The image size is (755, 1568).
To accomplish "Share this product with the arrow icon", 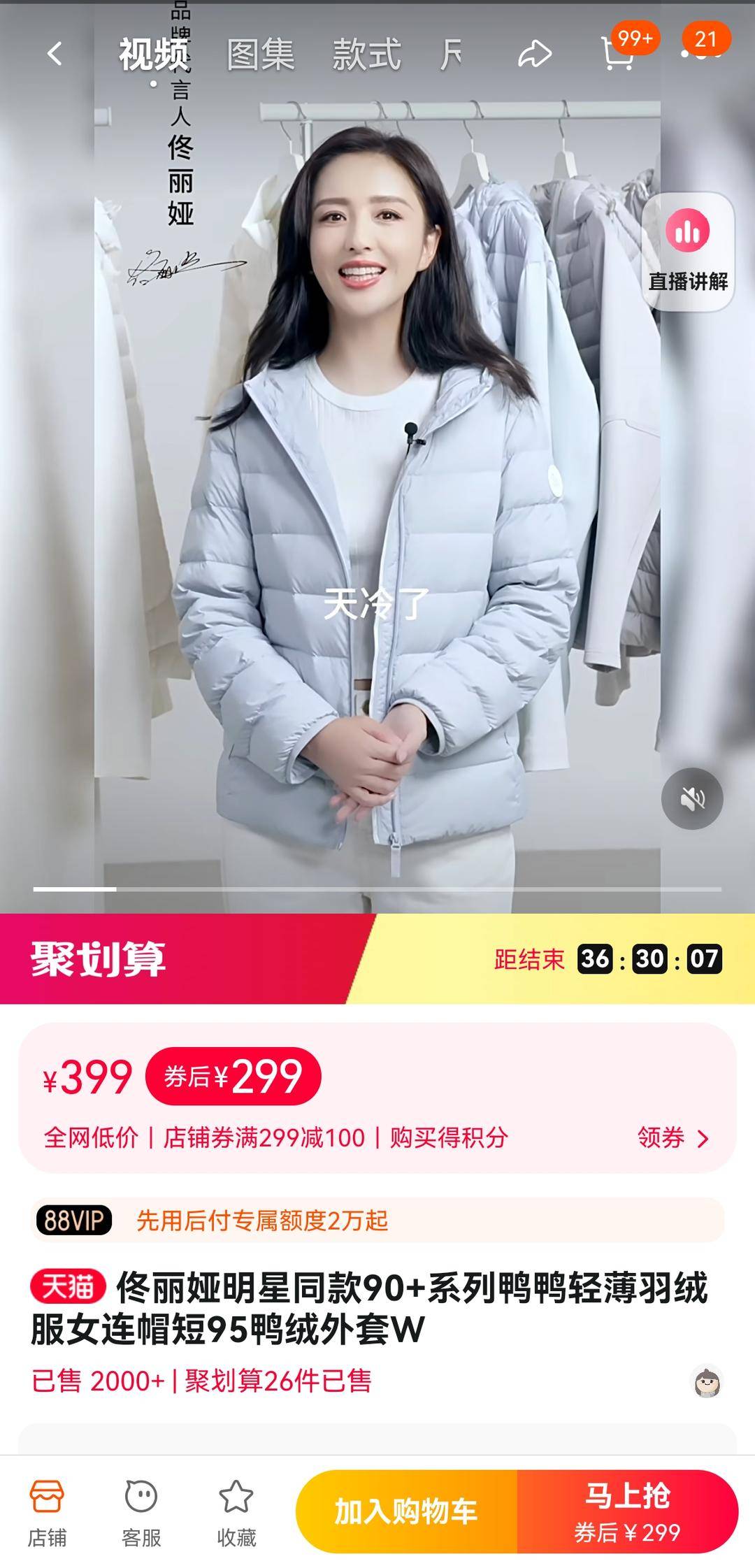I will [x=535, y=55].
